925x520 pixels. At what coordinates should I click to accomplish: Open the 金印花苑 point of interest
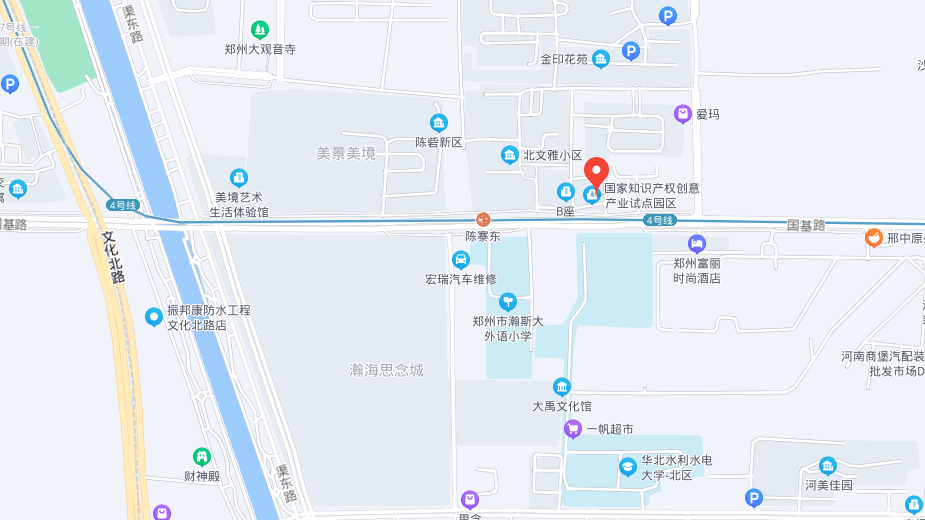coord(600,59)
